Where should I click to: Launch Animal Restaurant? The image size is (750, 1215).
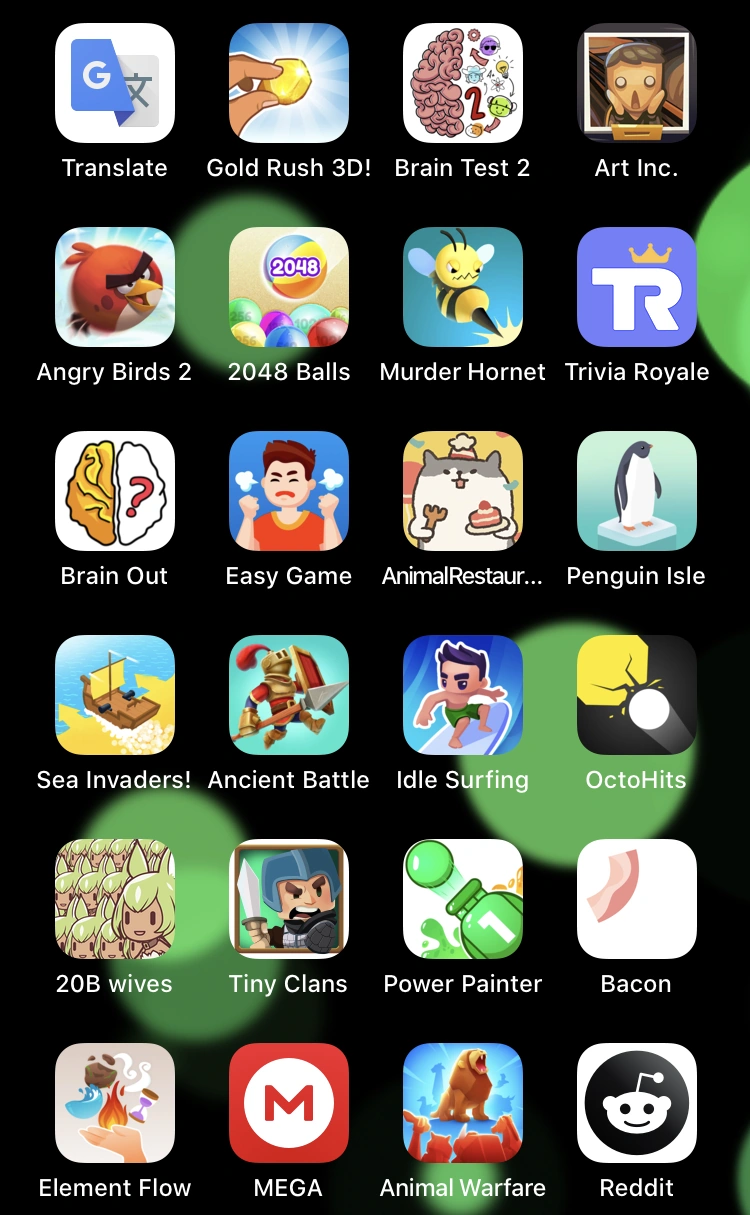[x=462, y=490]
